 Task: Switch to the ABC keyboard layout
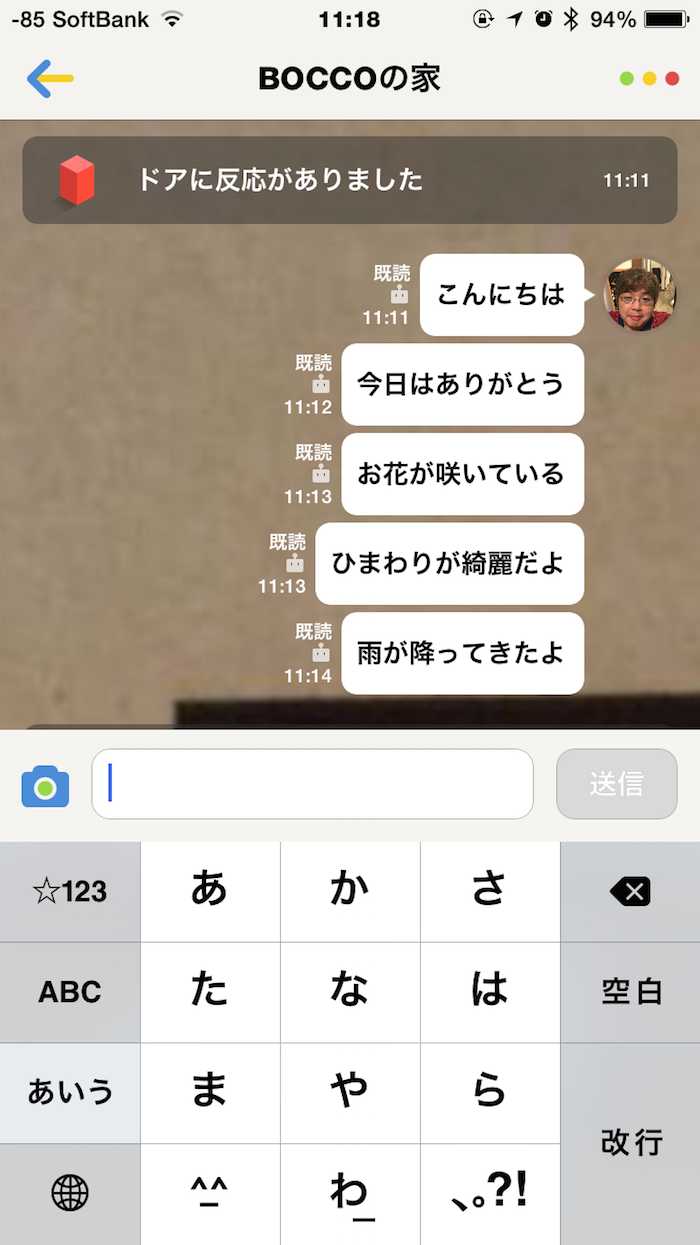pos(70,992)
